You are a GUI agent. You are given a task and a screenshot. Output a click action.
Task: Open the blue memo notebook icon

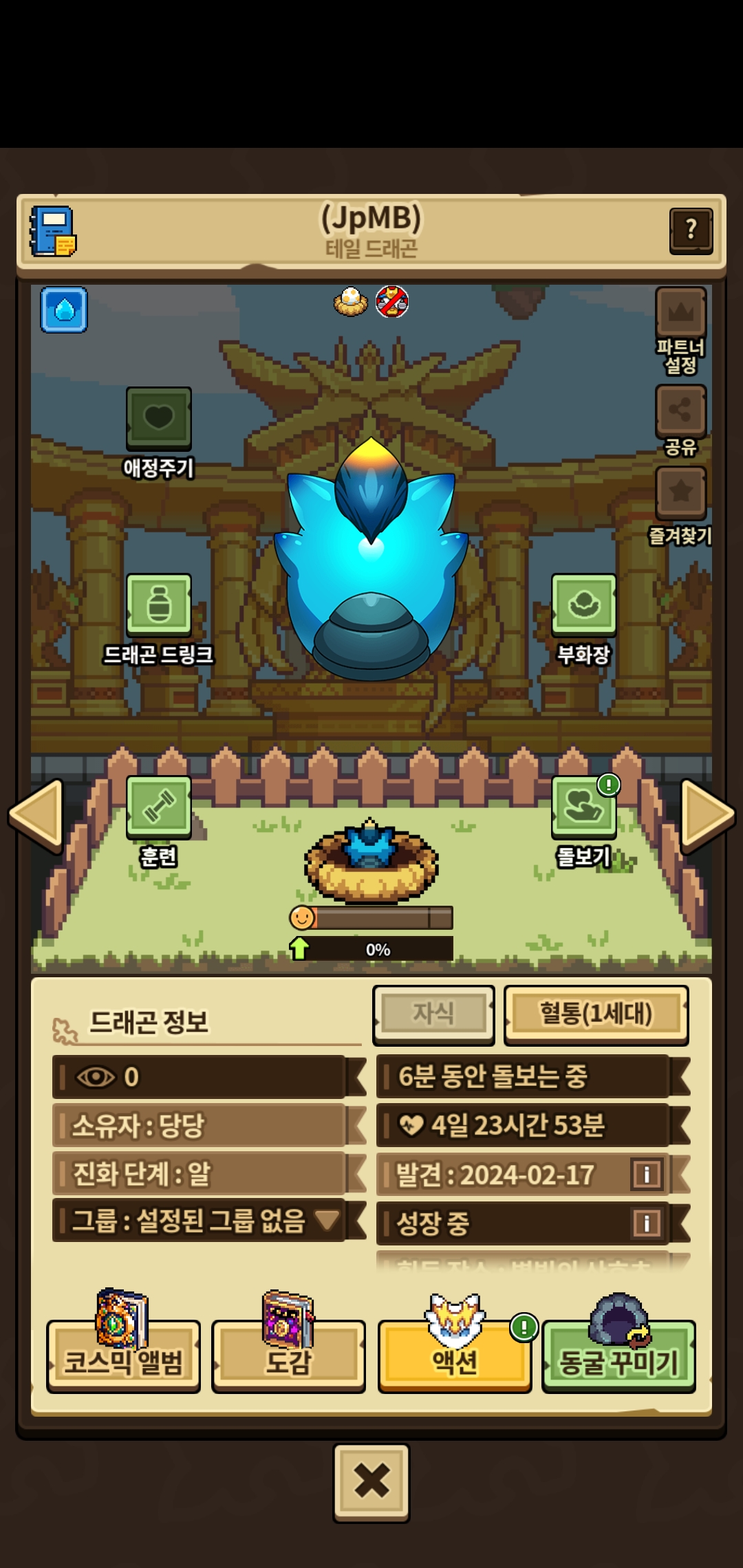[x=53, y=231]
